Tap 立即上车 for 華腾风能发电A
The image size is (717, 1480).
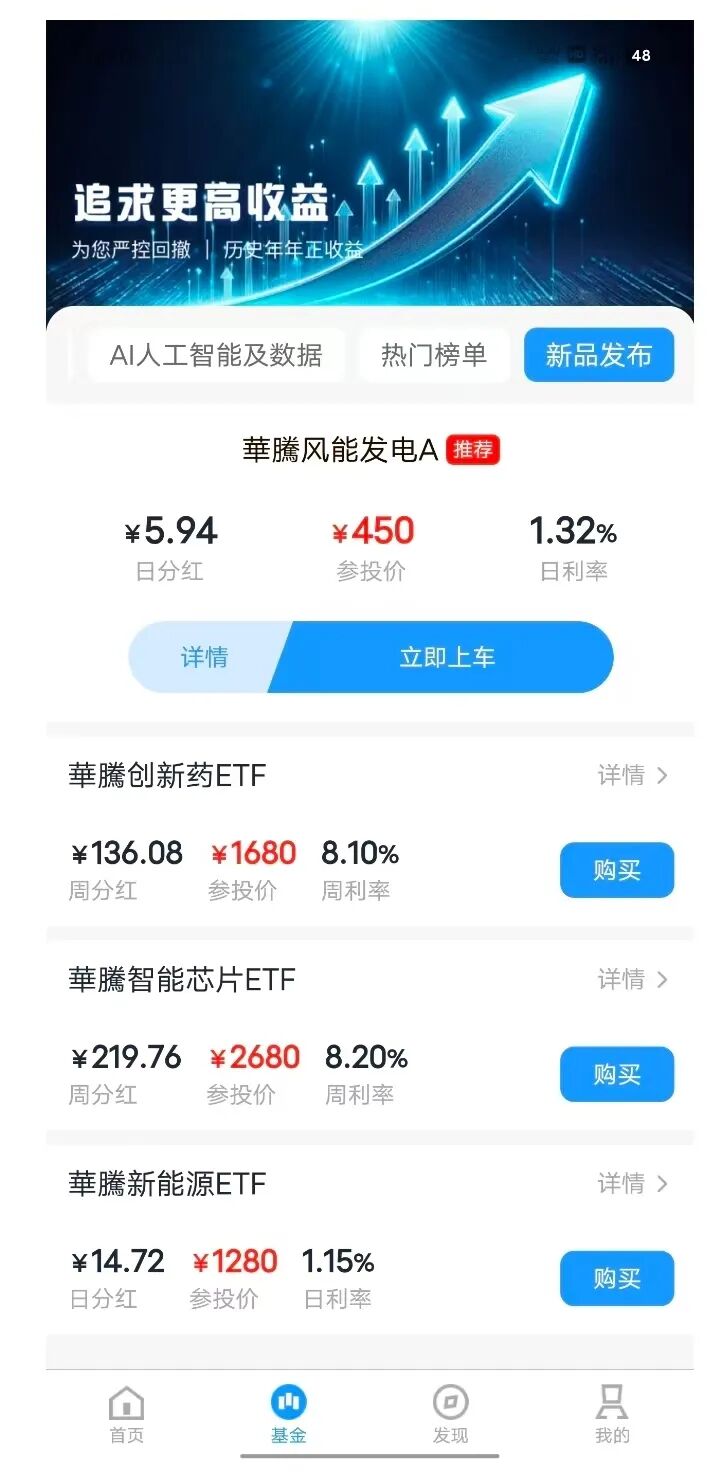click(447, 657)
